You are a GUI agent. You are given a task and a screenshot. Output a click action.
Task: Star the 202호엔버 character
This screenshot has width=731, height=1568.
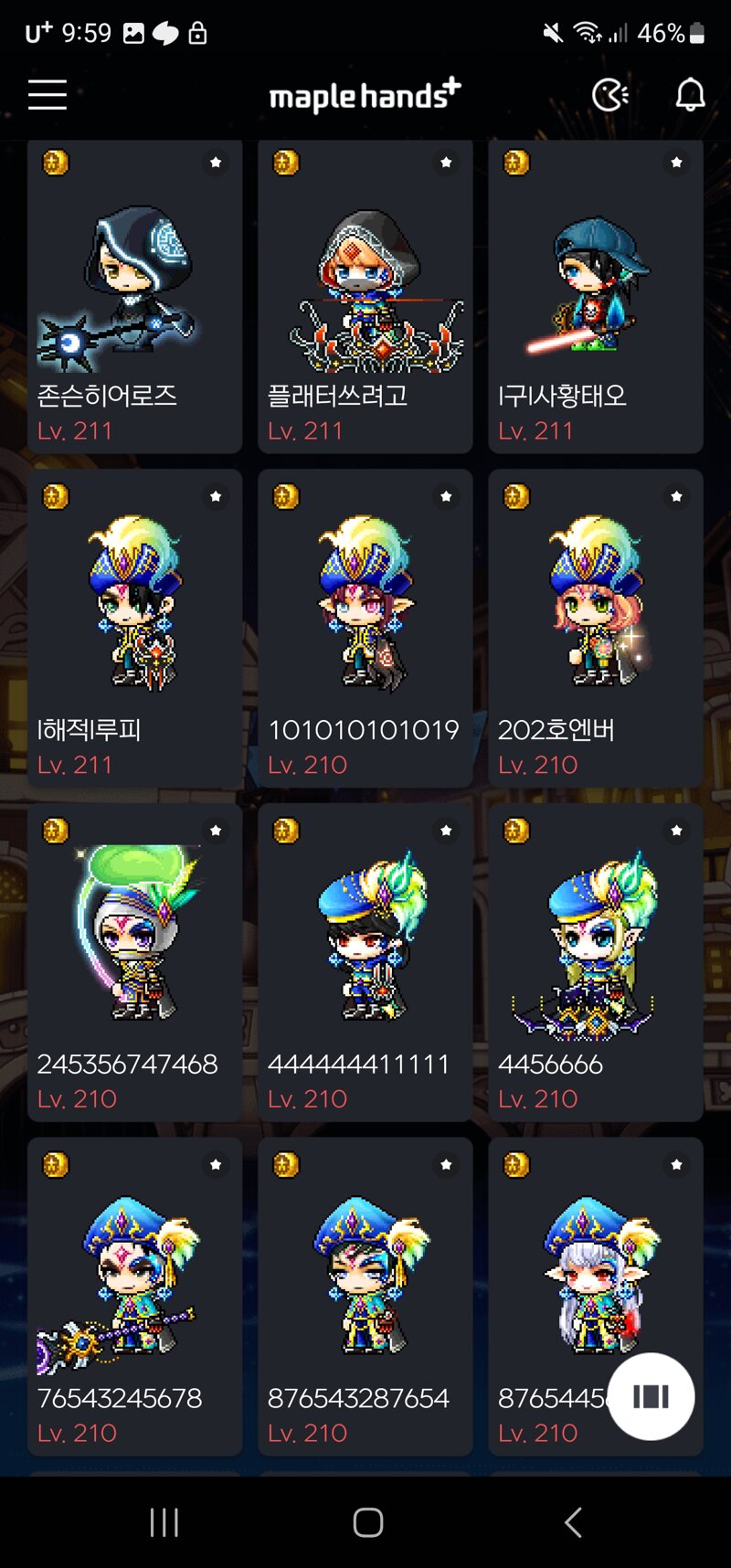click(676, 496)
